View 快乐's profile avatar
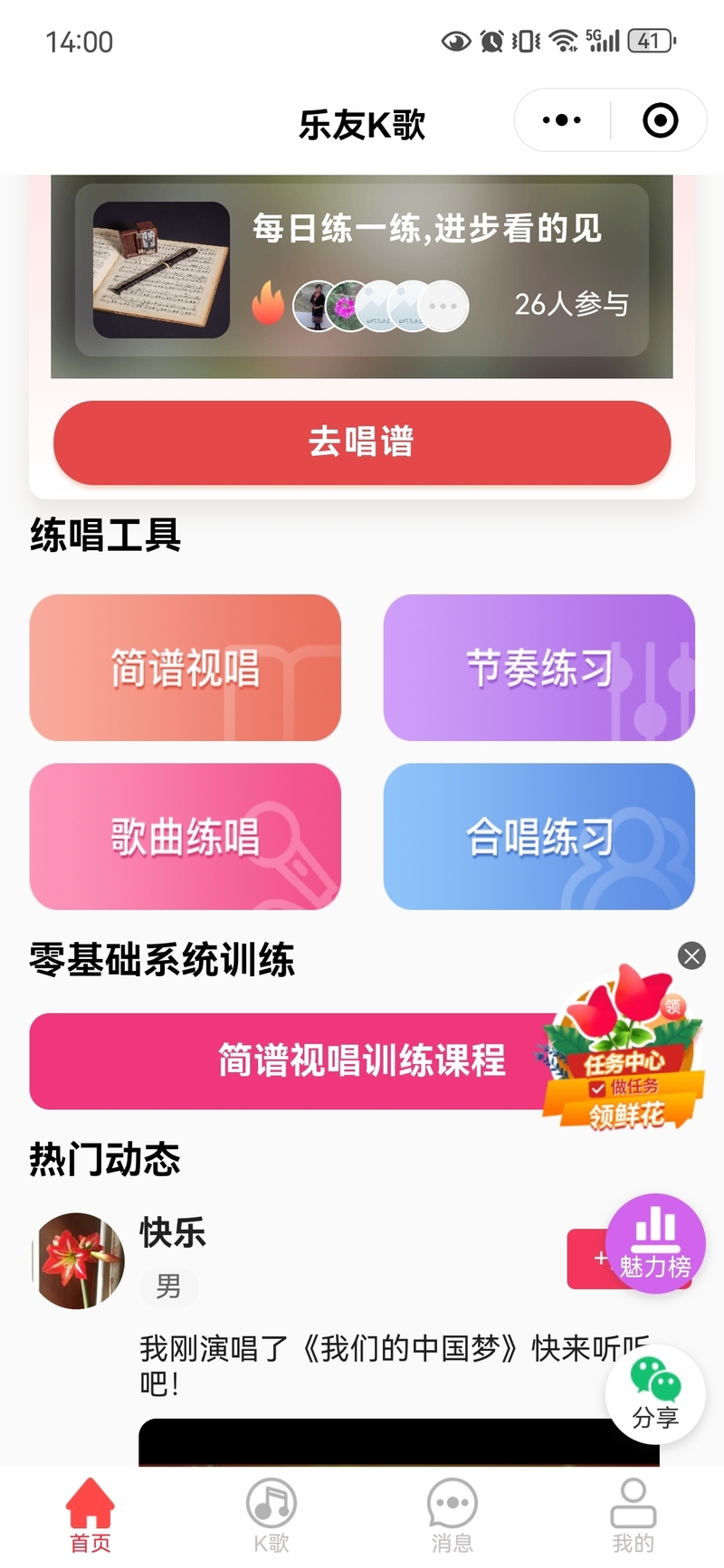 [x=79, y=1260]
